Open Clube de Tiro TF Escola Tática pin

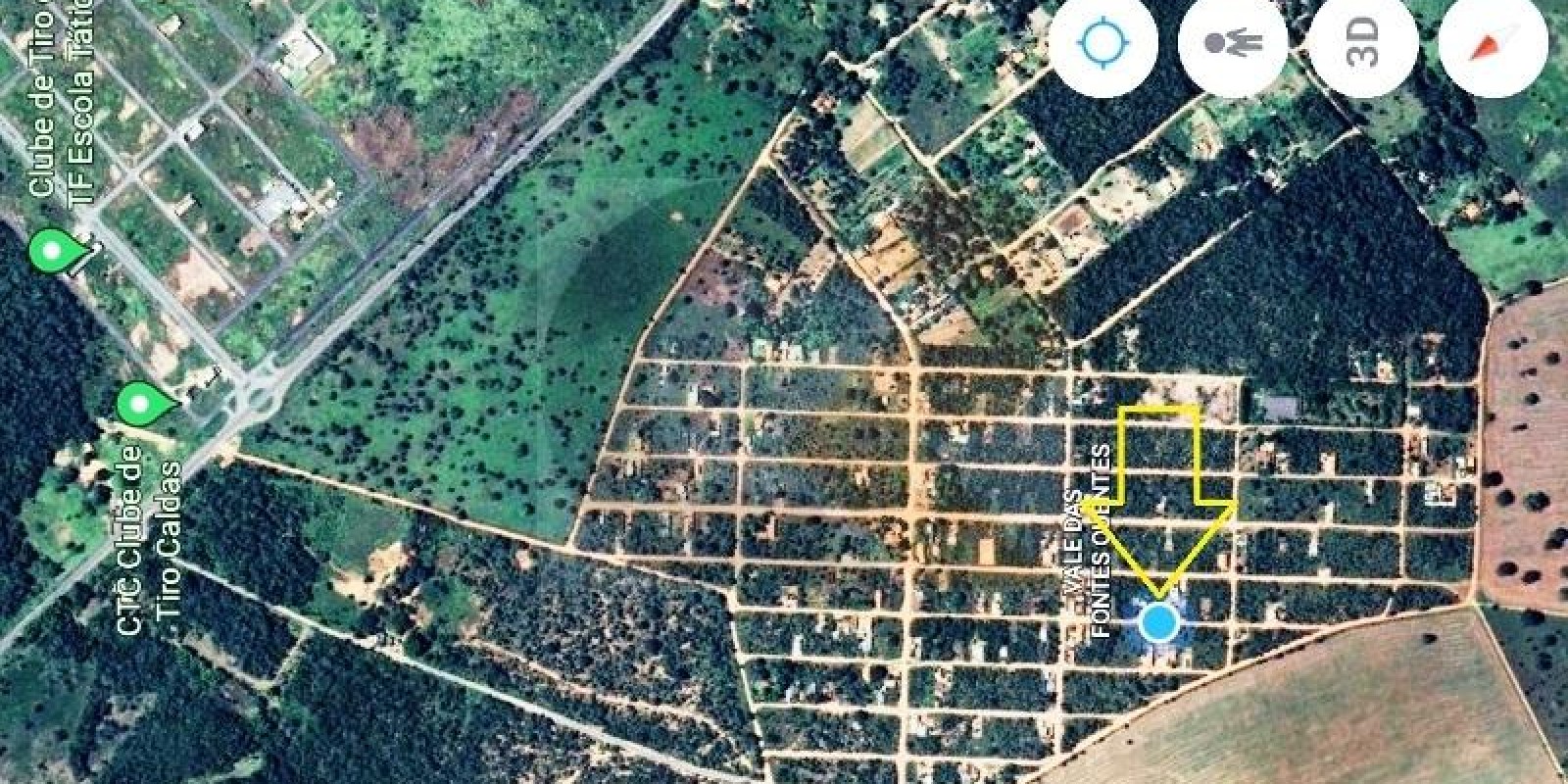coord(51,251)
